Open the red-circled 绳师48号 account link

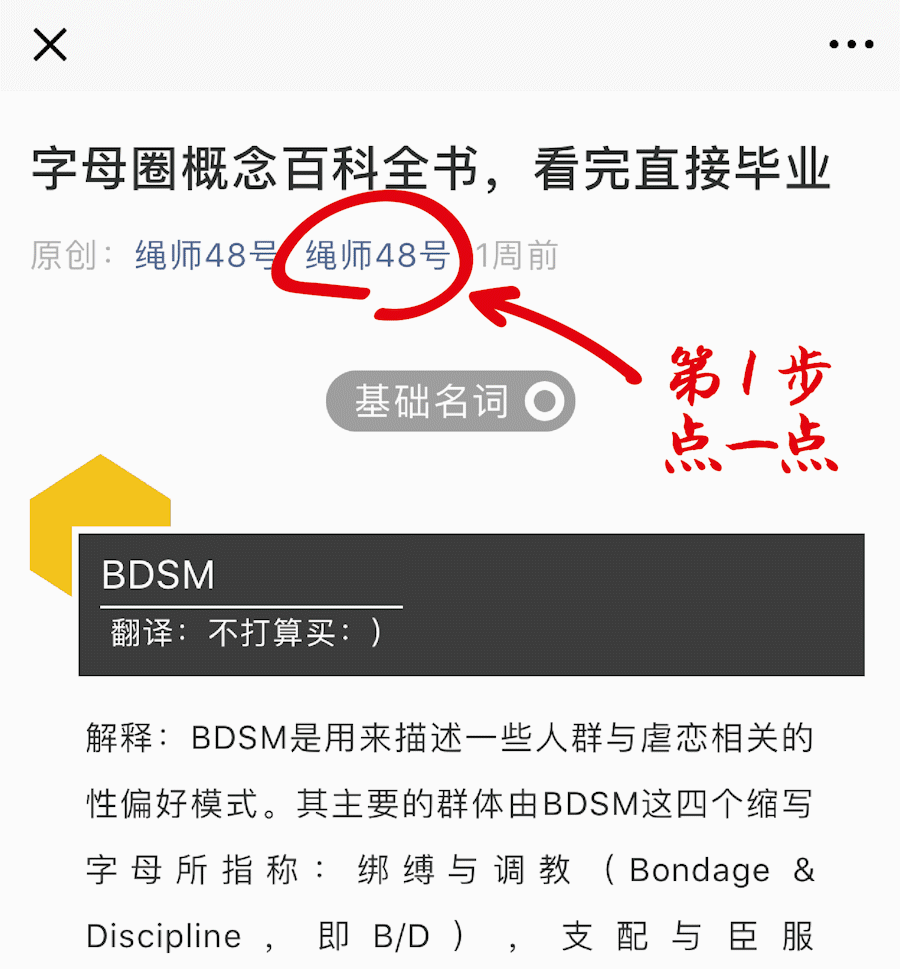coord(377,257)
